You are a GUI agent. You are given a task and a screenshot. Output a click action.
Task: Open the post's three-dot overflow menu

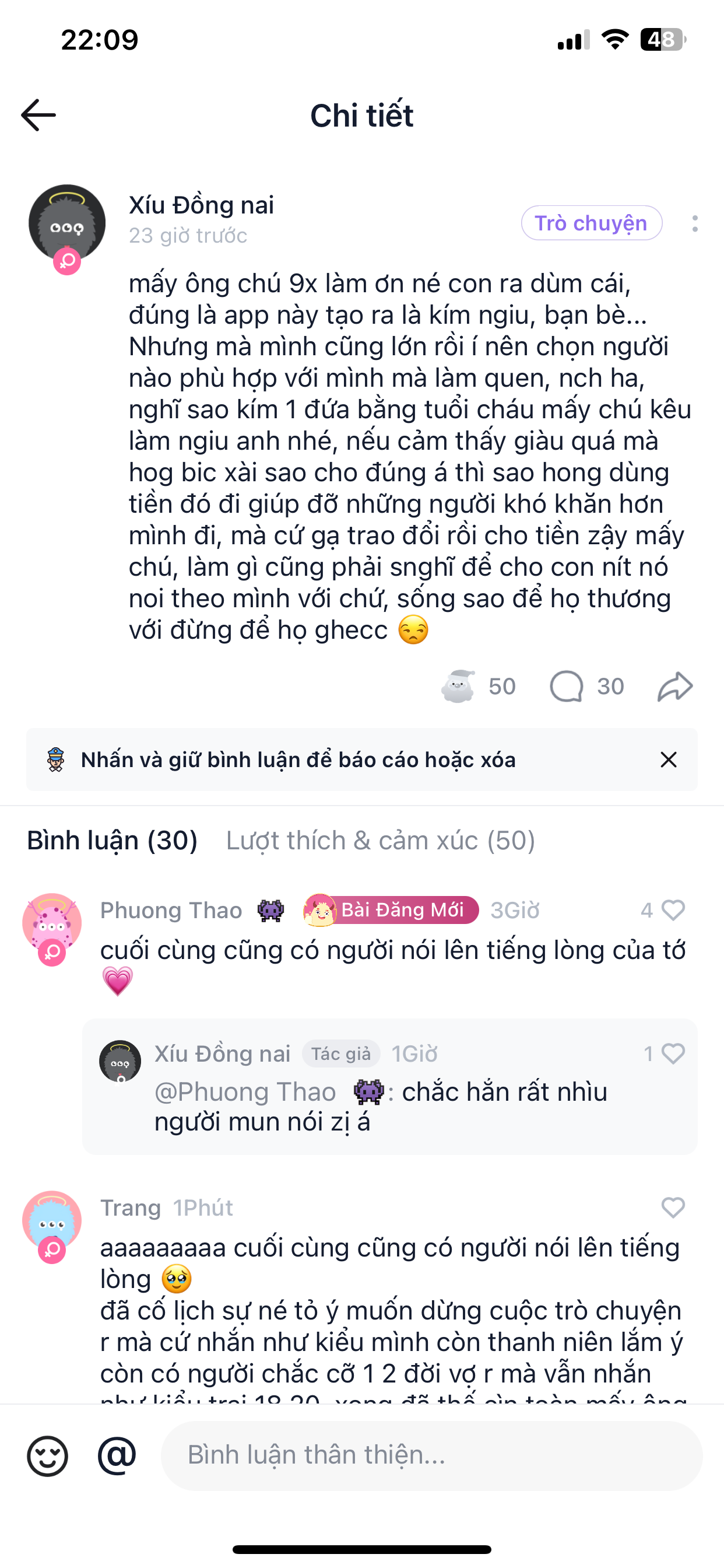click(694, 223)
